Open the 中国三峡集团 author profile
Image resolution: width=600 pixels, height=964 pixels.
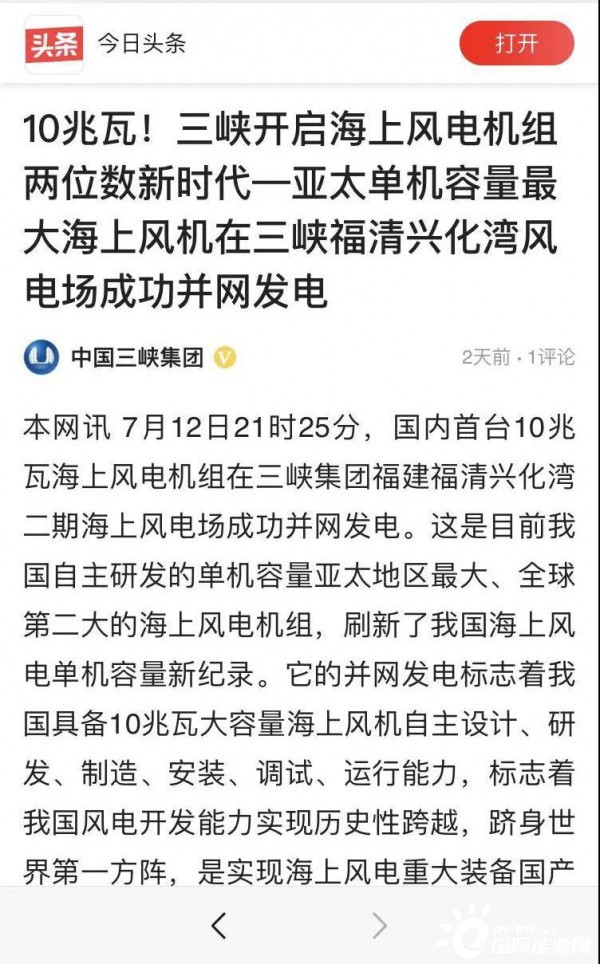[136, 357]
